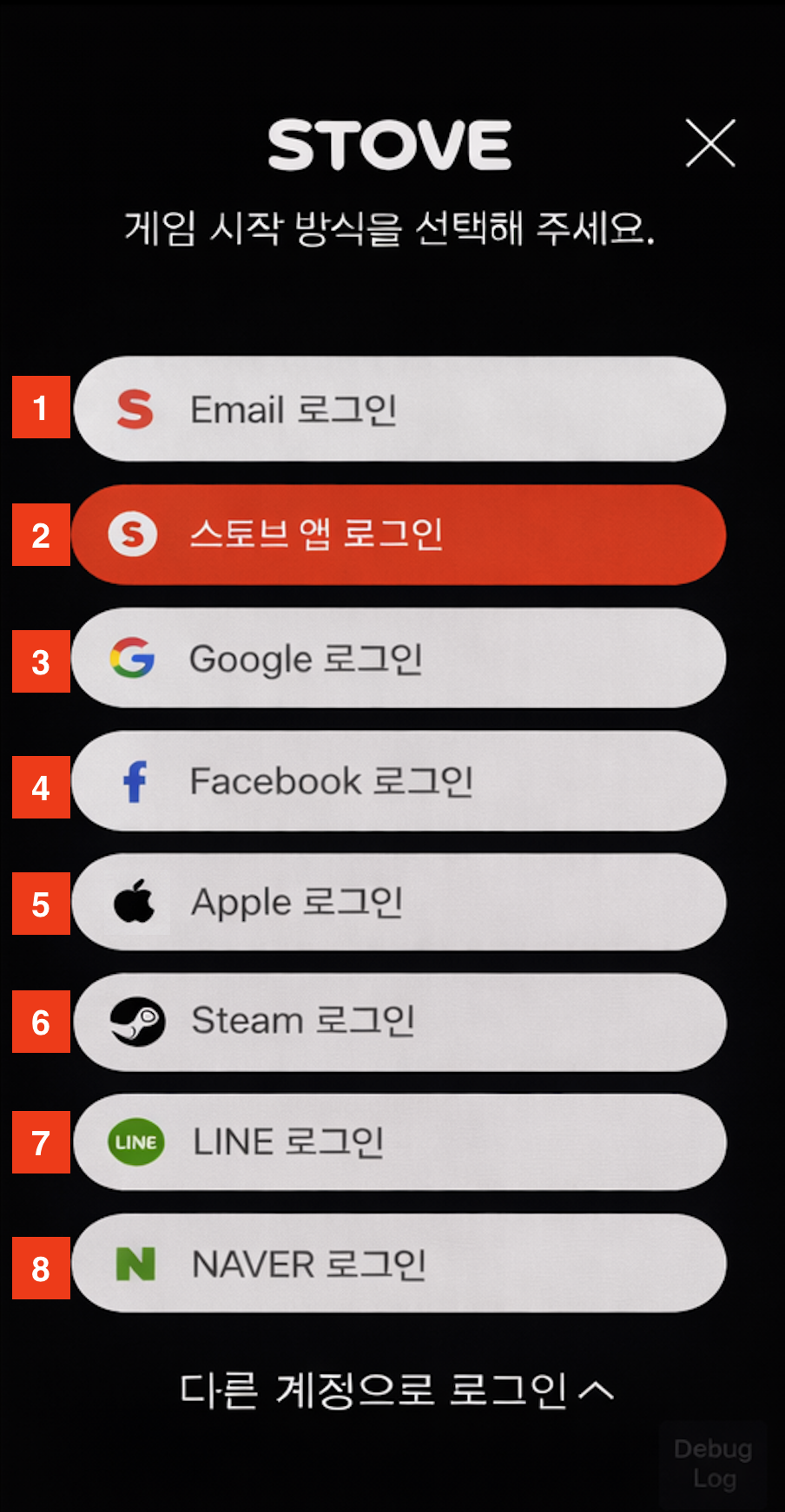Sign in using Google 로그인
Image resolution: width=785 pixels, height=1512 pixels.
tap(399, 658)
